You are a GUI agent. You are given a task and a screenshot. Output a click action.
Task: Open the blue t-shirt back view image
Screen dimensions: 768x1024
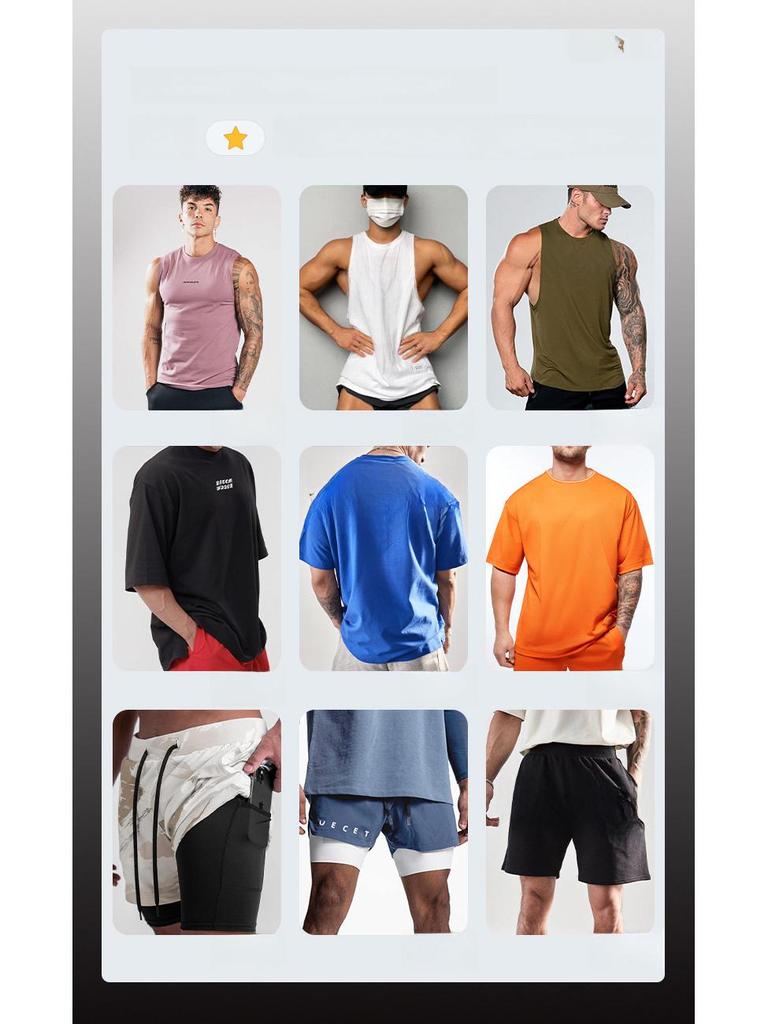(x=385, y=560)
